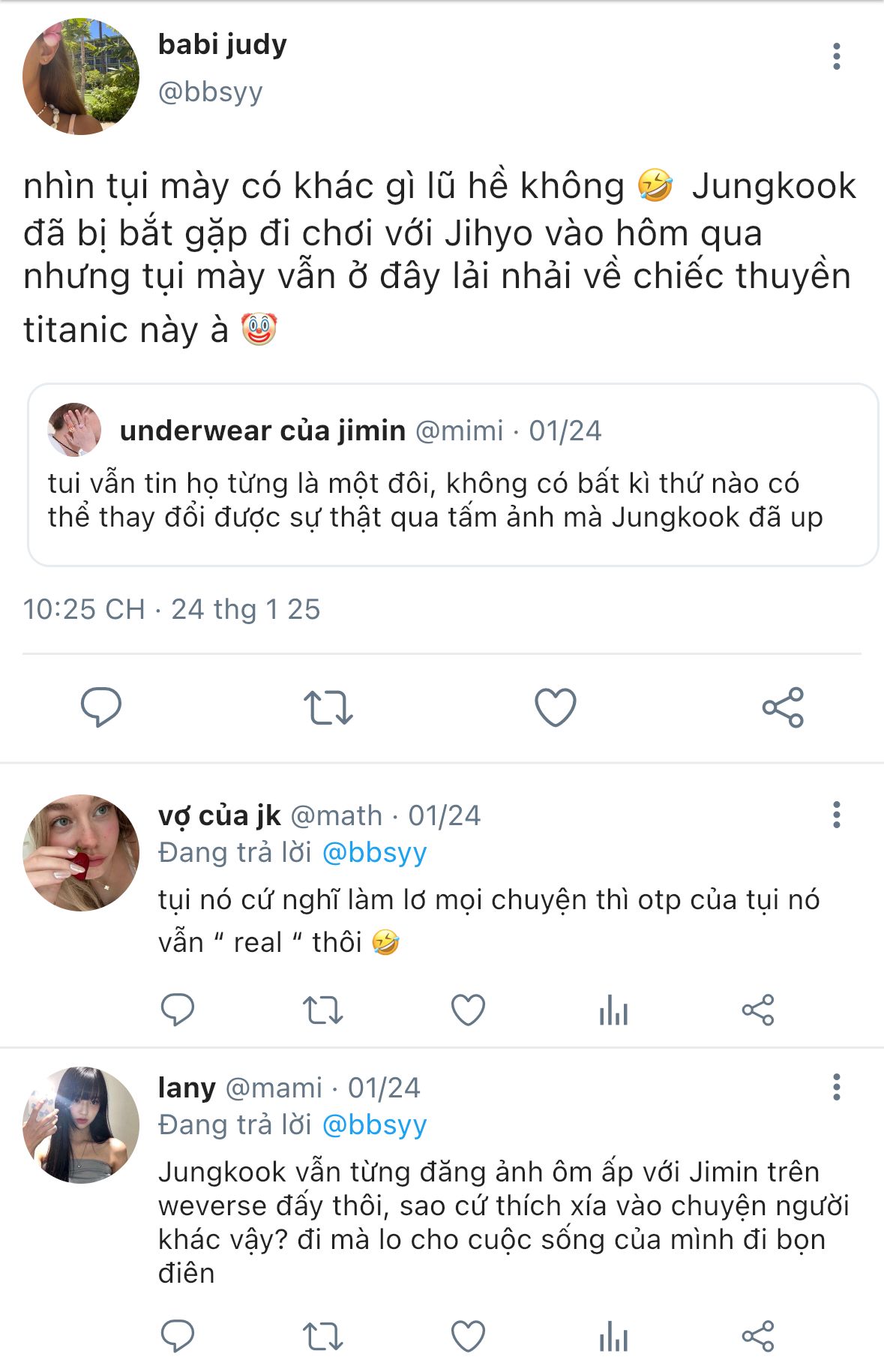Screen dimensions: 884x1372
Task: Share lany's reply
Action: pyautogui.click(x=757, y=1336)
